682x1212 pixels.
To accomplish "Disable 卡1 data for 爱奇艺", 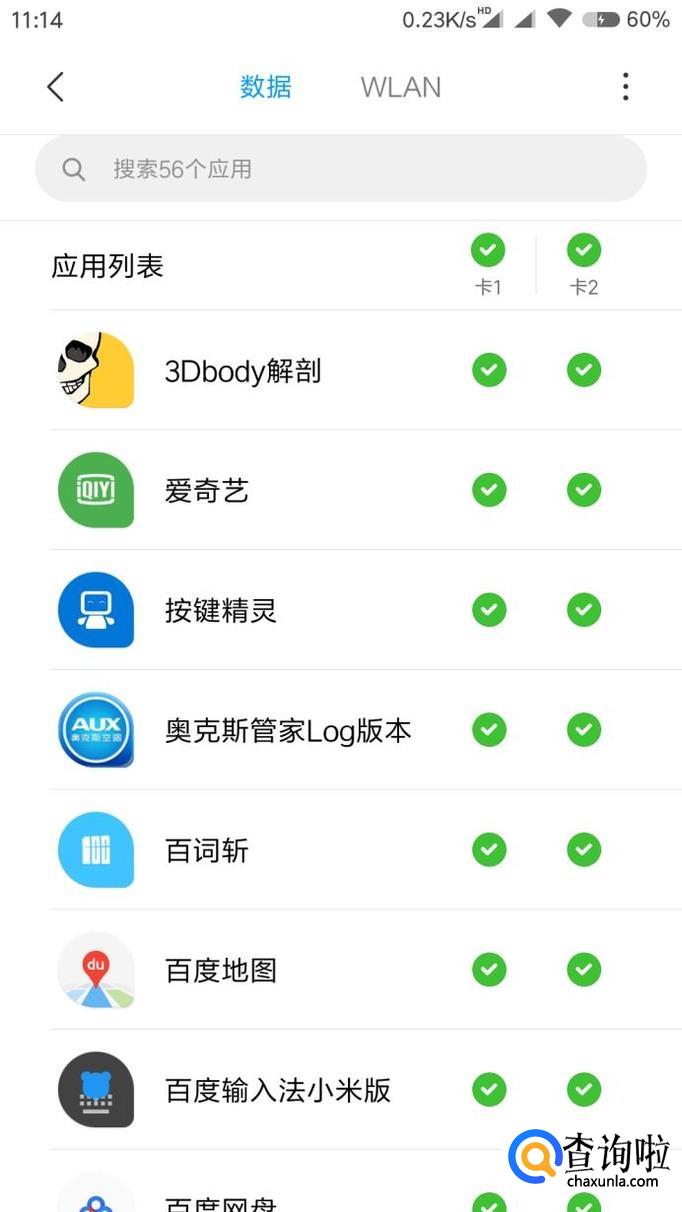I will point(488,490).
